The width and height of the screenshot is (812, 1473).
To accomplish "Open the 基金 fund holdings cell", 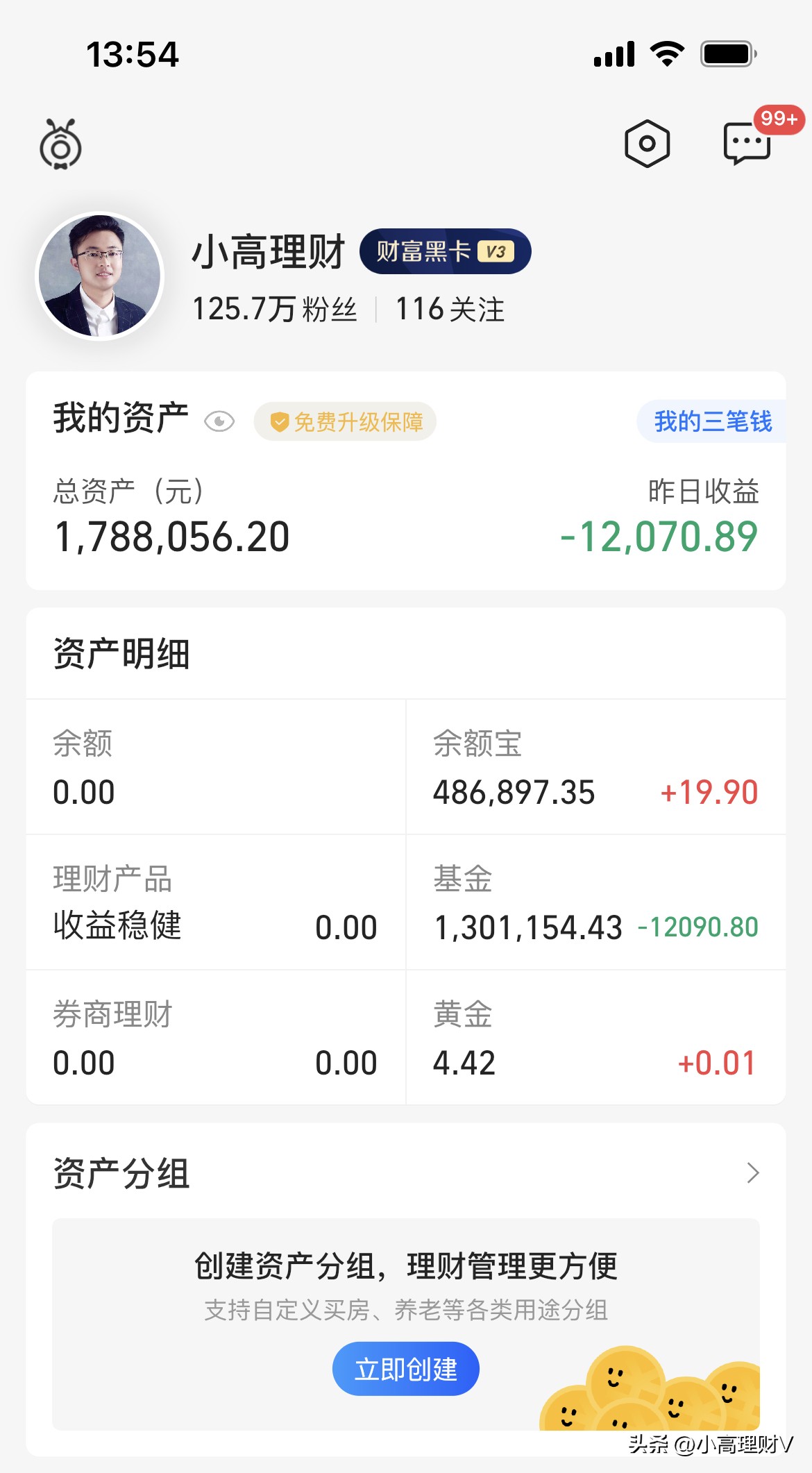I will click(x=595, y=902).
